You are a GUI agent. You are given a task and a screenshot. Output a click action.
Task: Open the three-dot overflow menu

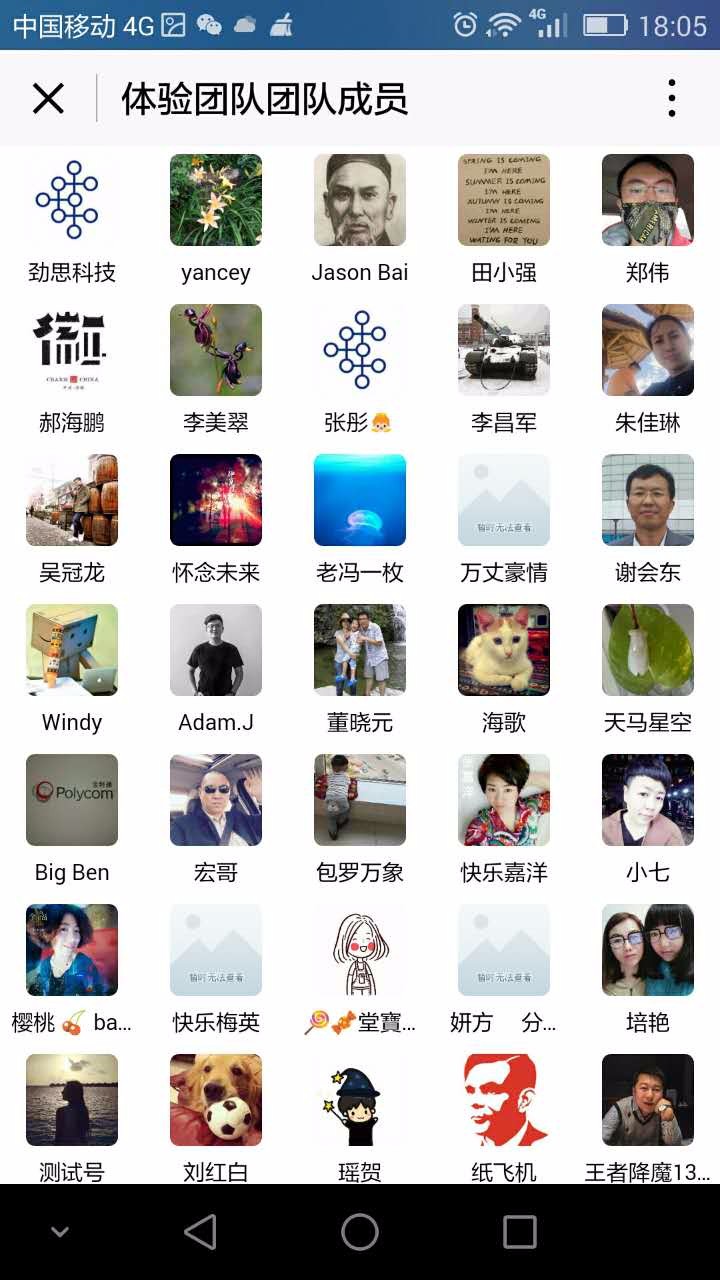(672, 98)
